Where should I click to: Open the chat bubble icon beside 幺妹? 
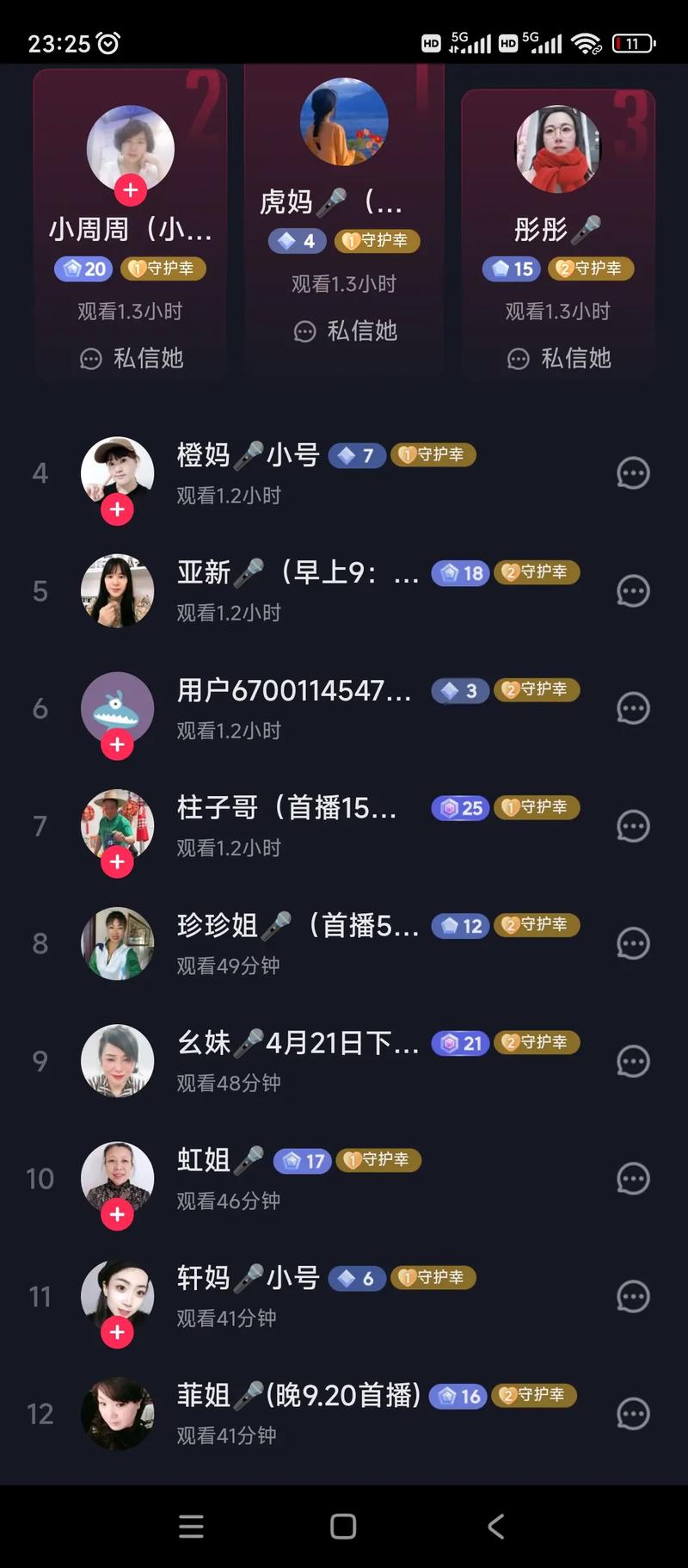(x=633, y=1061)
